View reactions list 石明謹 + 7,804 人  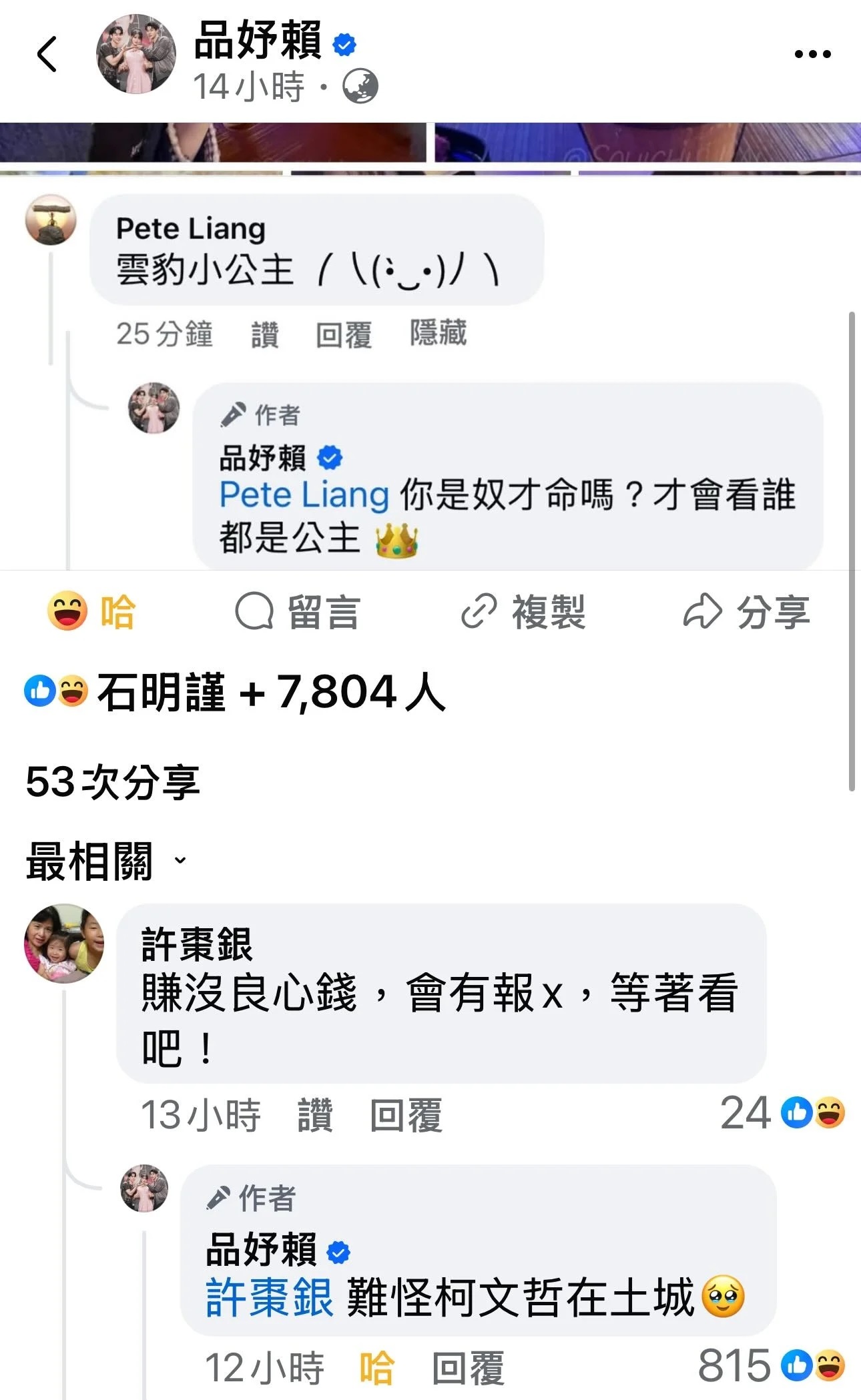coord(235,692)
